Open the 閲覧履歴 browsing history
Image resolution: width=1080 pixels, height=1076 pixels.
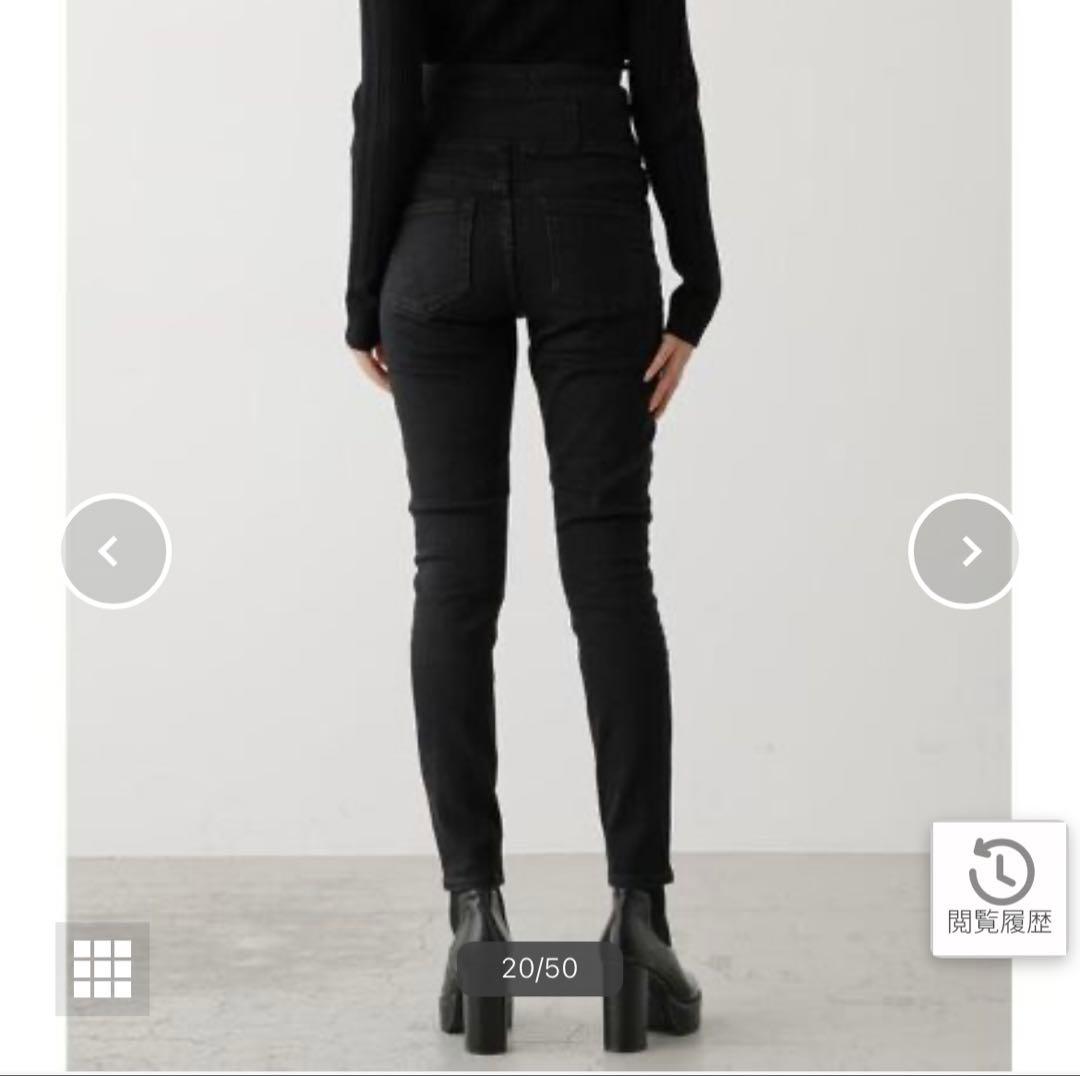click(999, 888)
